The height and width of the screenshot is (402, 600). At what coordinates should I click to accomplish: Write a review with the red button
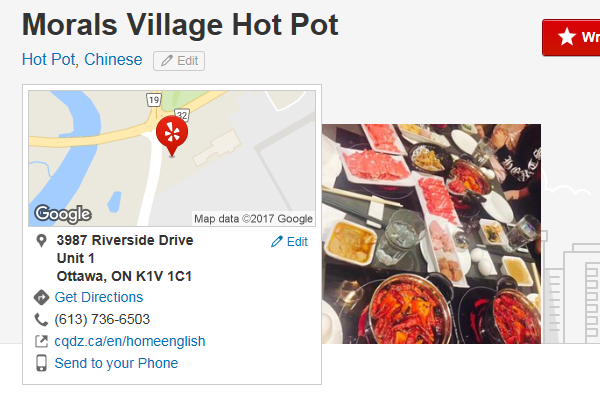click(x=572, y=38)
